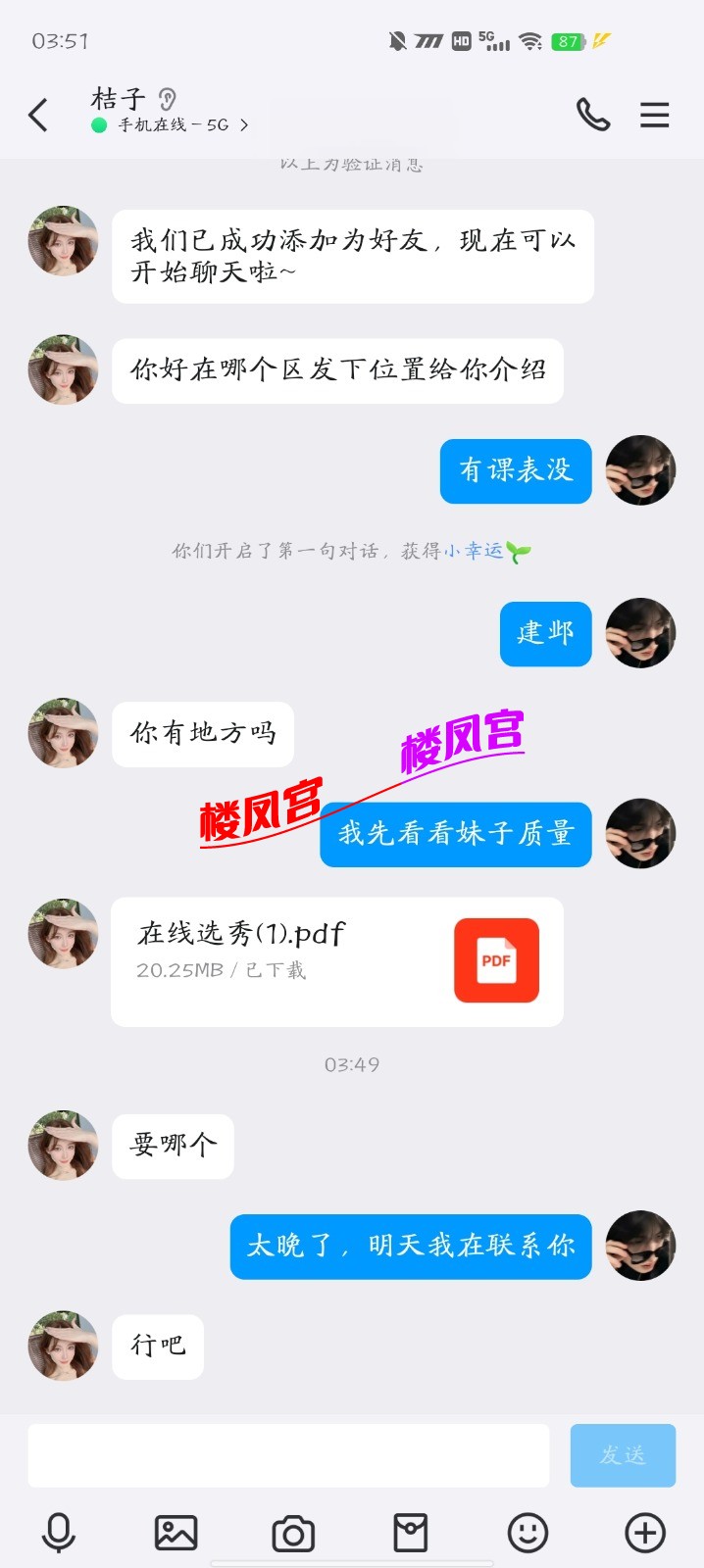Screen dimensions: 704x1568
Task: Open the 在线选秀(1).pdf file
Action: coord(336,961)
